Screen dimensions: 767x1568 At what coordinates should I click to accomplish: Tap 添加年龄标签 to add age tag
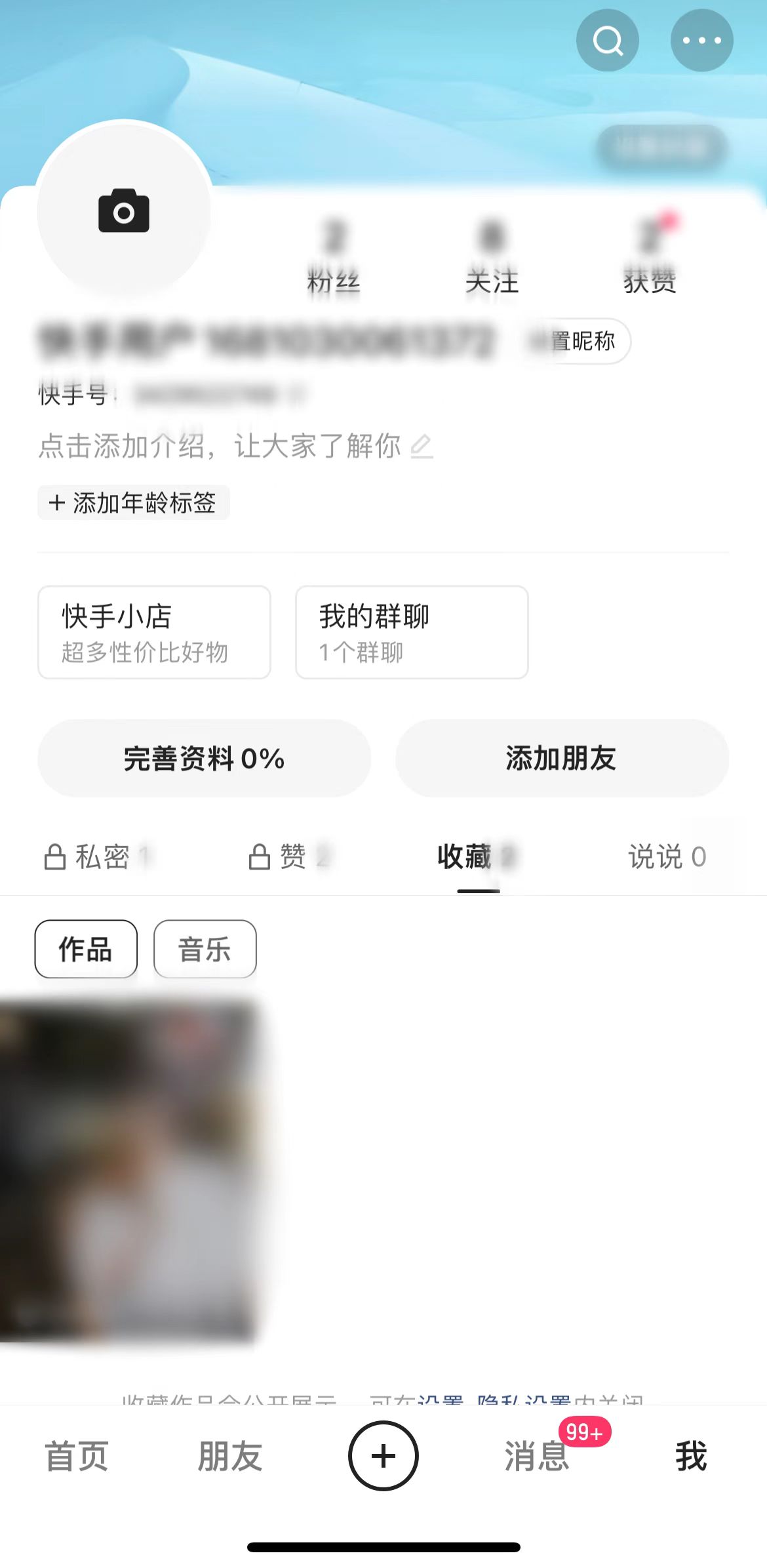[132, 504]
